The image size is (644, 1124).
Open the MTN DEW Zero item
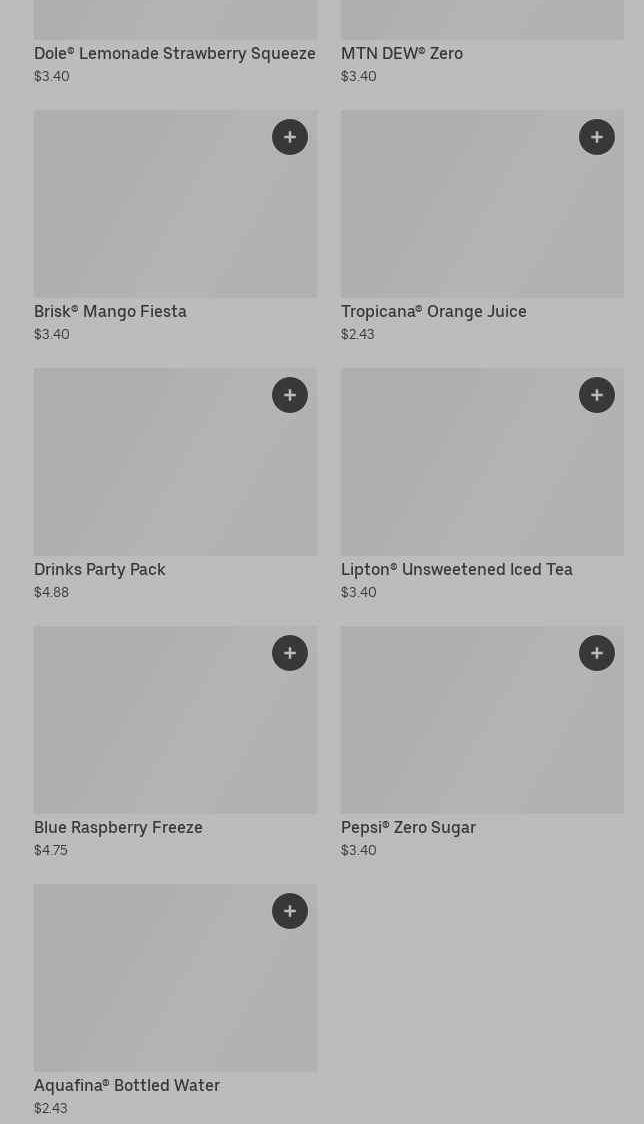[482, 43]
